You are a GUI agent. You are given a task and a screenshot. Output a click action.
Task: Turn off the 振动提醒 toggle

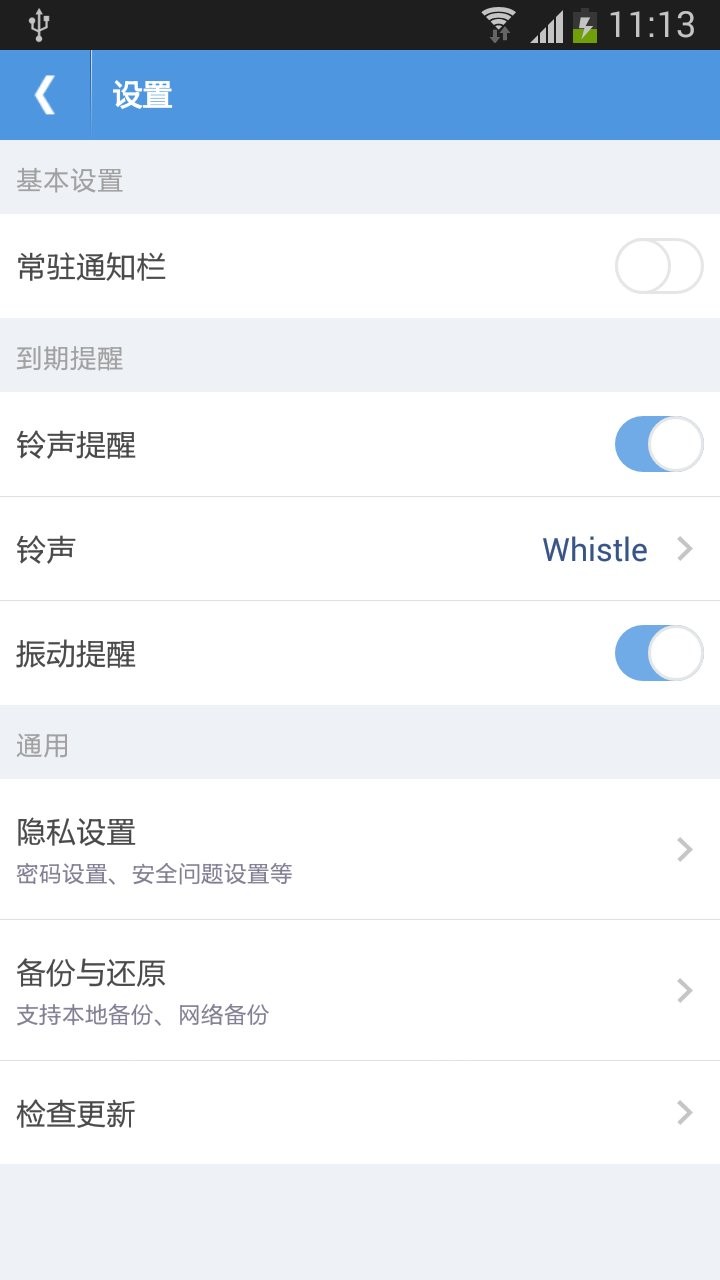(x=657, y=653)
